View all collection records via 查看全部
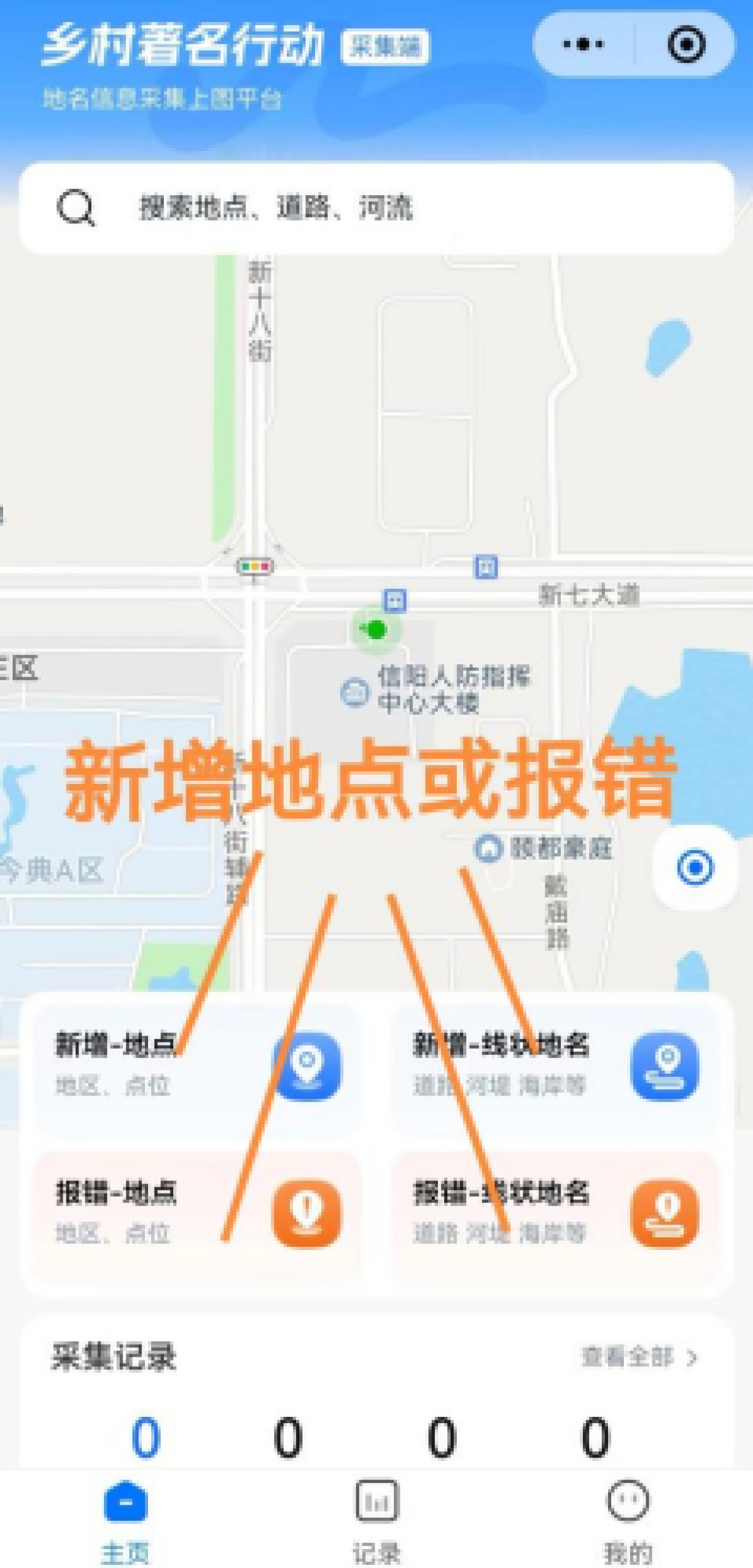753x1568 pixels. pyautogui.click(x=639, y=1357)
